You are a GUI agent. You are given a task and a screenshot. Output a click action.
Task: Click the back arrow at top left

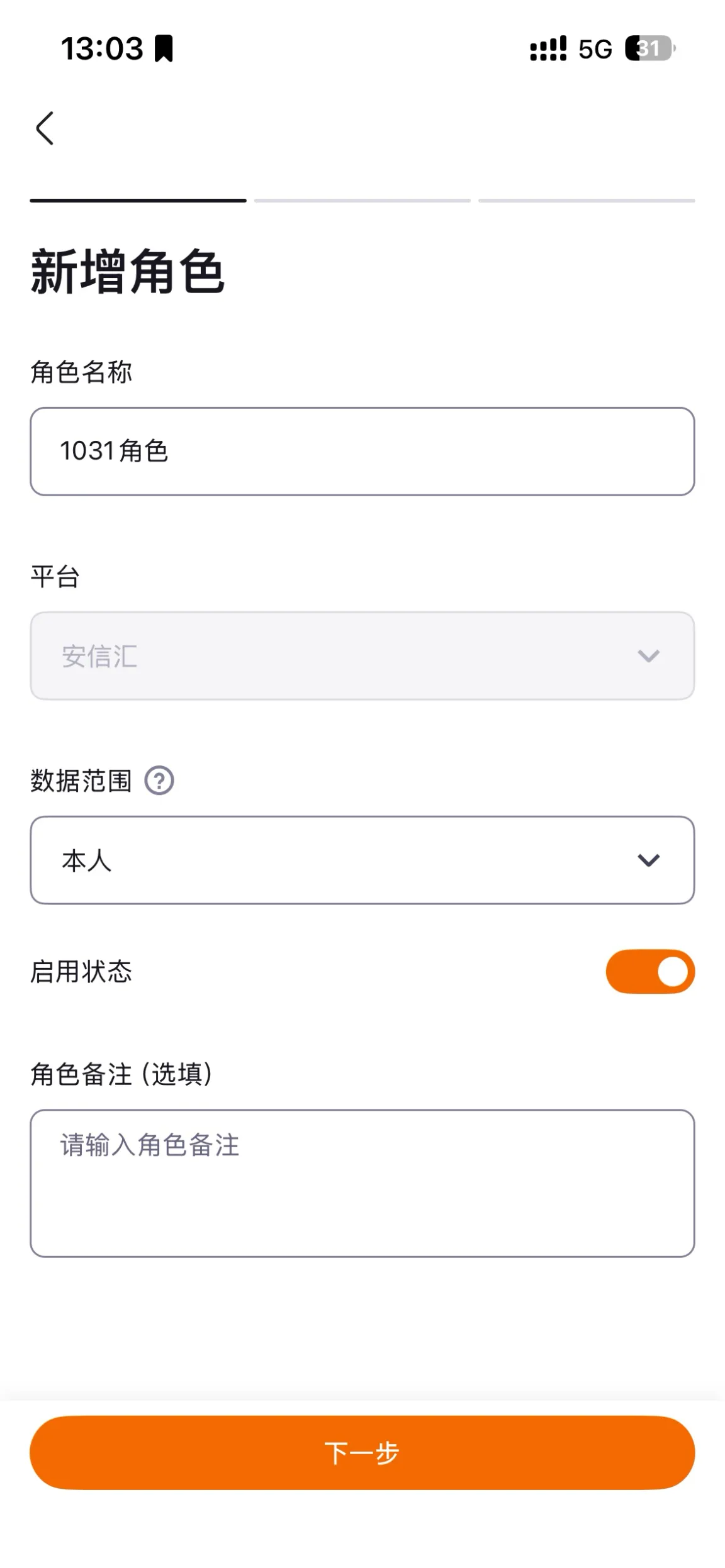click(45, 127)
